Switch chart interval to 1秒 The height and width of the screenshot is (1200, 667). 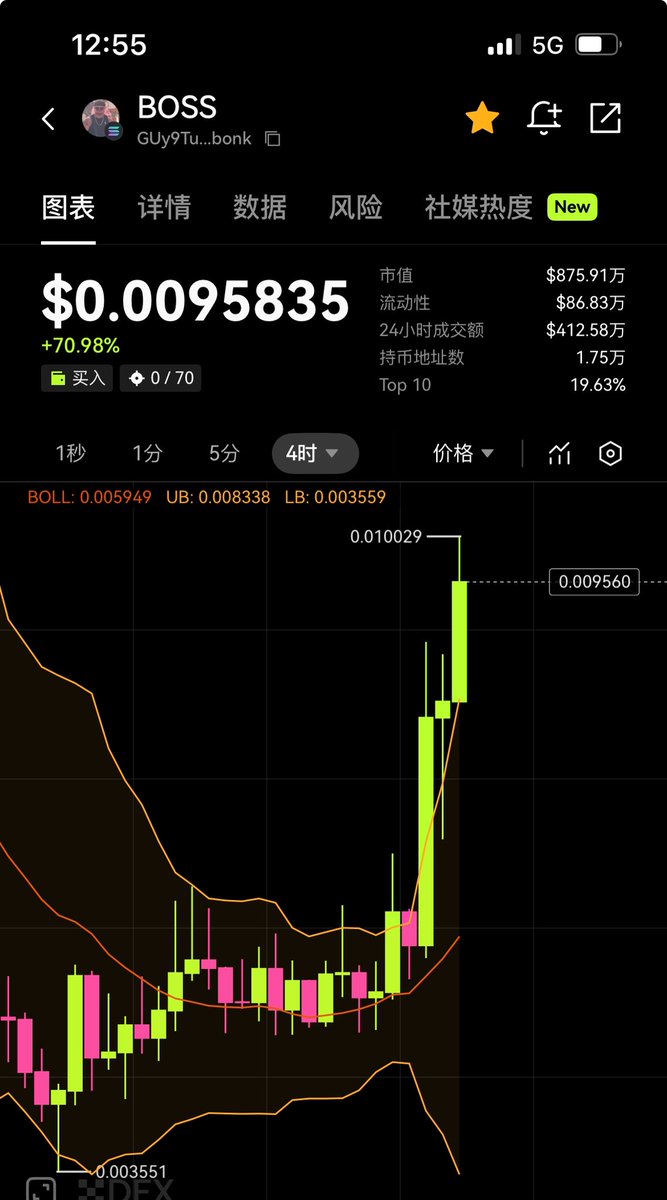coord(70,453)
